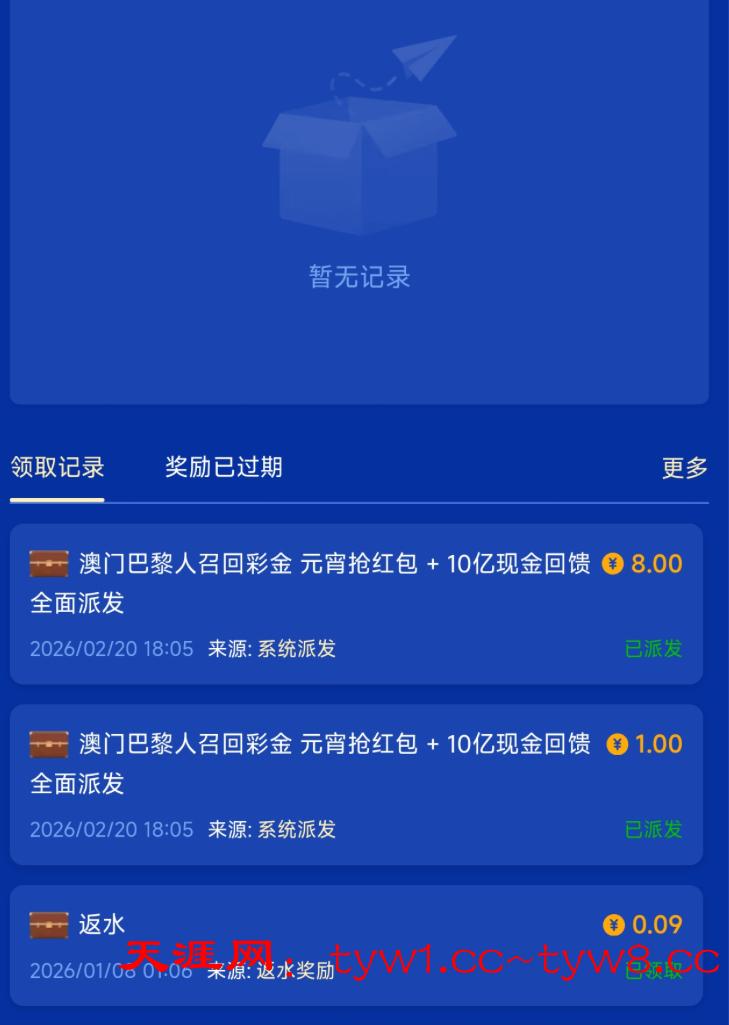
Task: Open the 8.00 澳门巴黎人召回彩金 record
Action: (356, 604)
